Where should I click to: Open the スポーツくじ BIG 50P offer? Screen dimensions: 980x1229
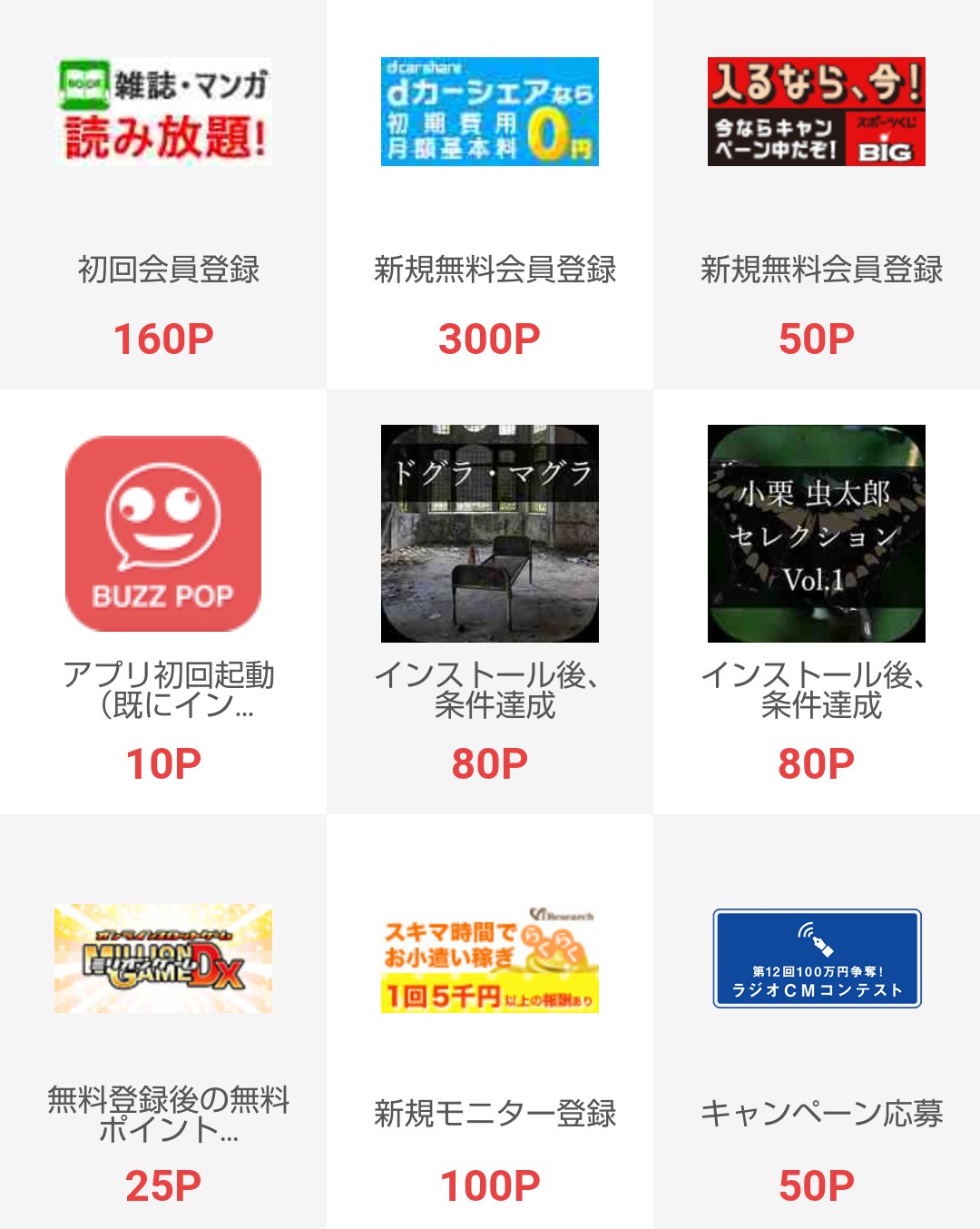(x=817, y=113)
